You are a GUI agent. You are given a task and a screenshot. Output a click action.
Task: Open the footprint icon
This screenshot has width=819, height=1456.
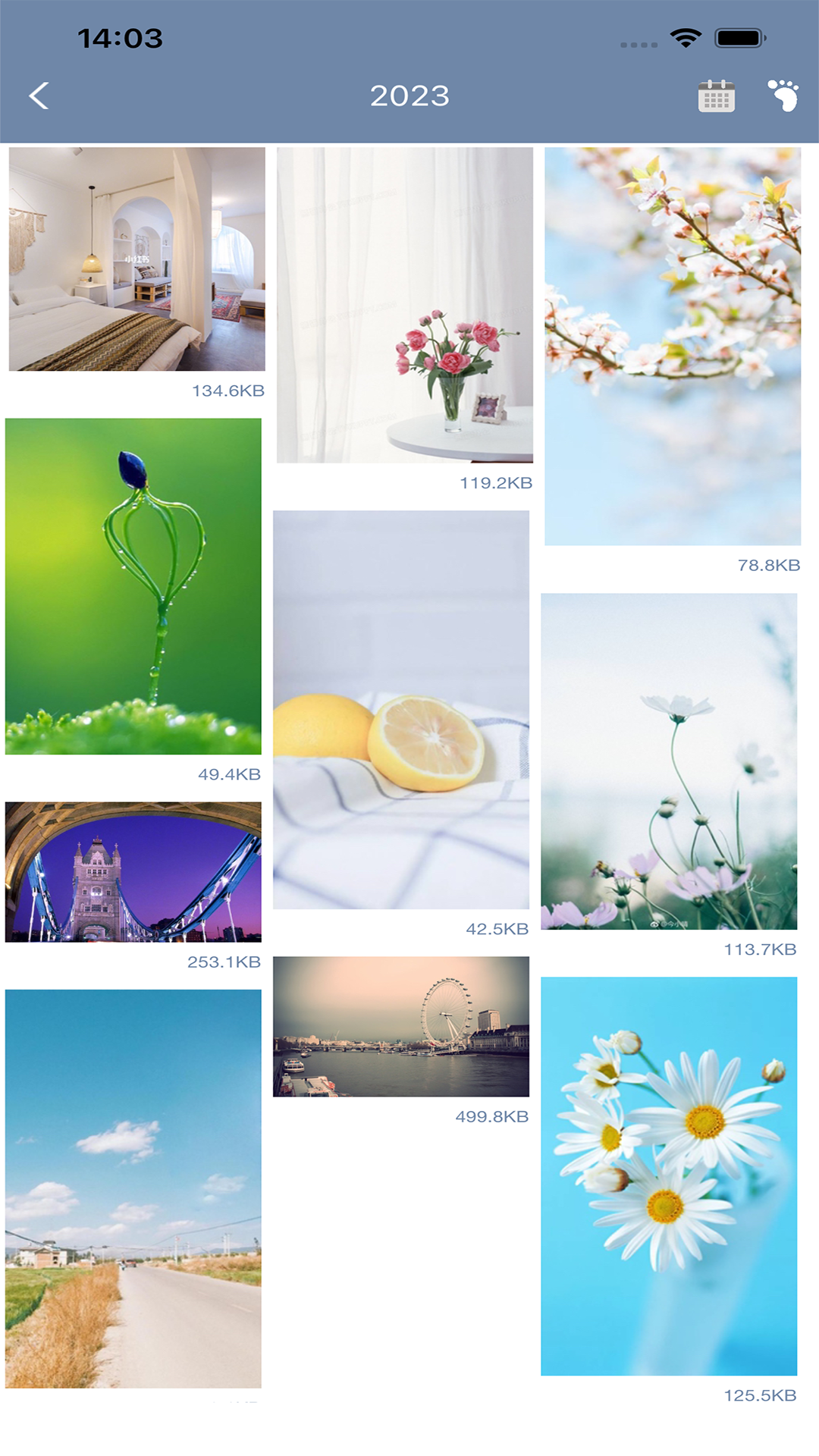[x=783, y=96]
